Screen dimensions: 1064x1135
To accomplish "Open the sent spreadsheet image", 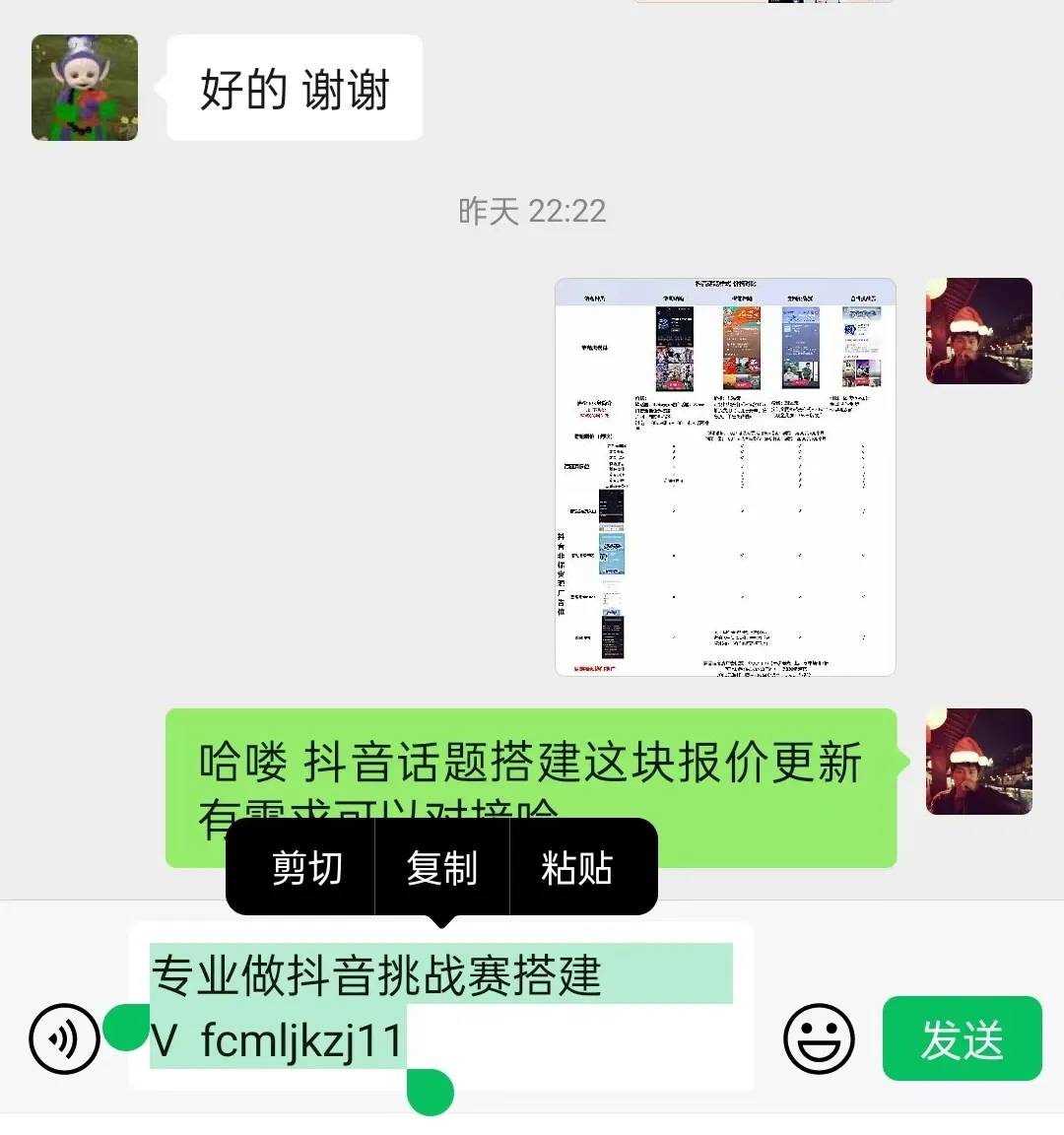I will (x=725, y=477).
